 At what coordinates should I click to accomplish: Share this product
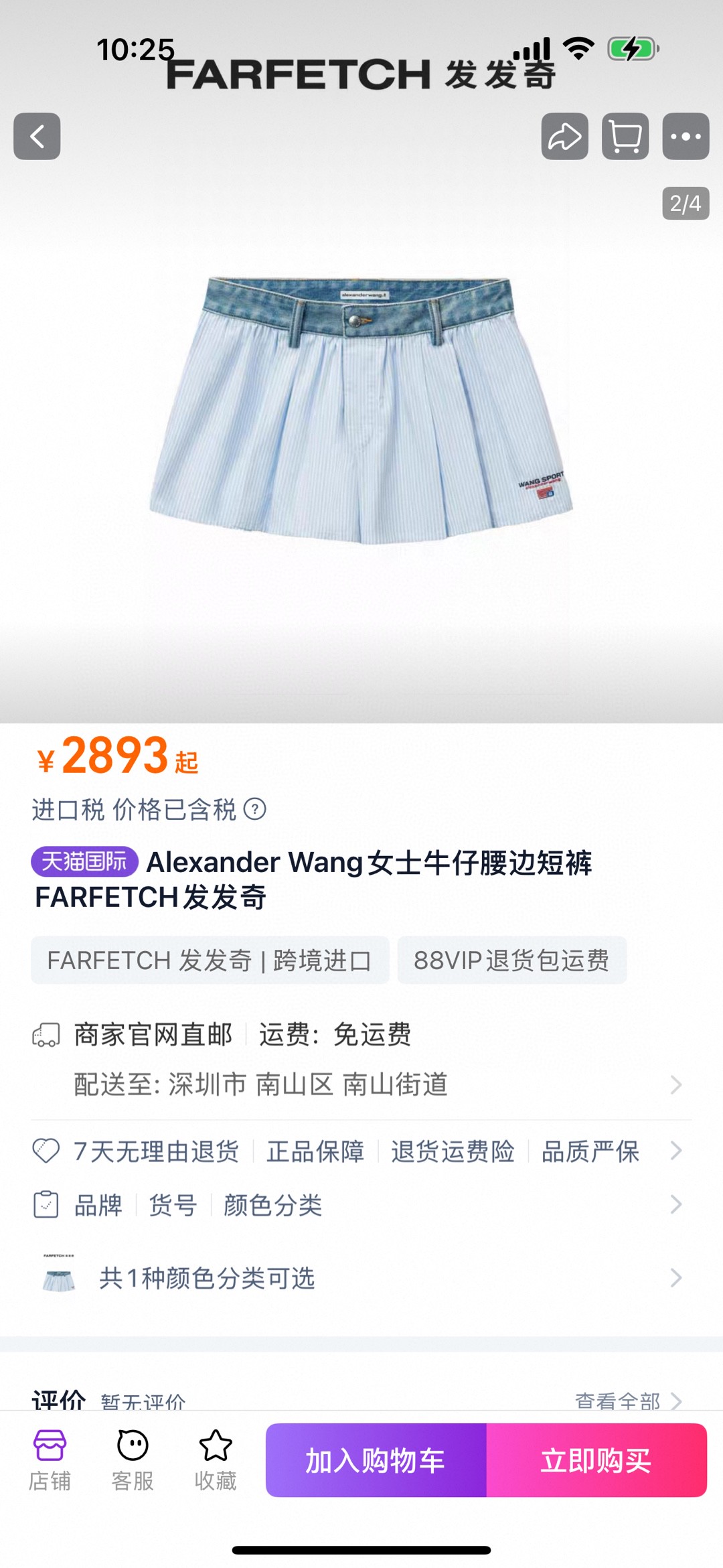564,137
